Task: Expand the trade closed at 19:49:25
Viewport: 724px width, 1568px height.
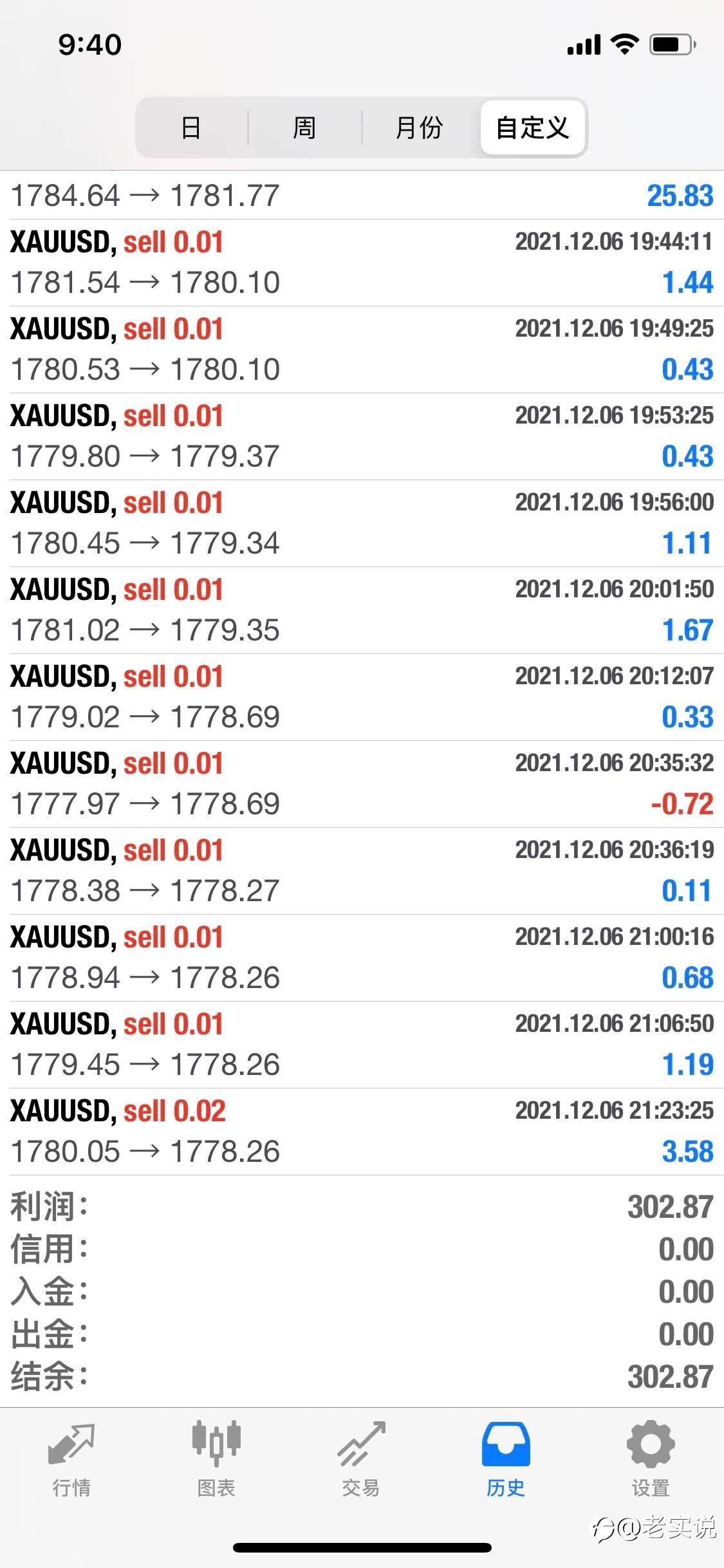Action: click(x=362, y=350)
